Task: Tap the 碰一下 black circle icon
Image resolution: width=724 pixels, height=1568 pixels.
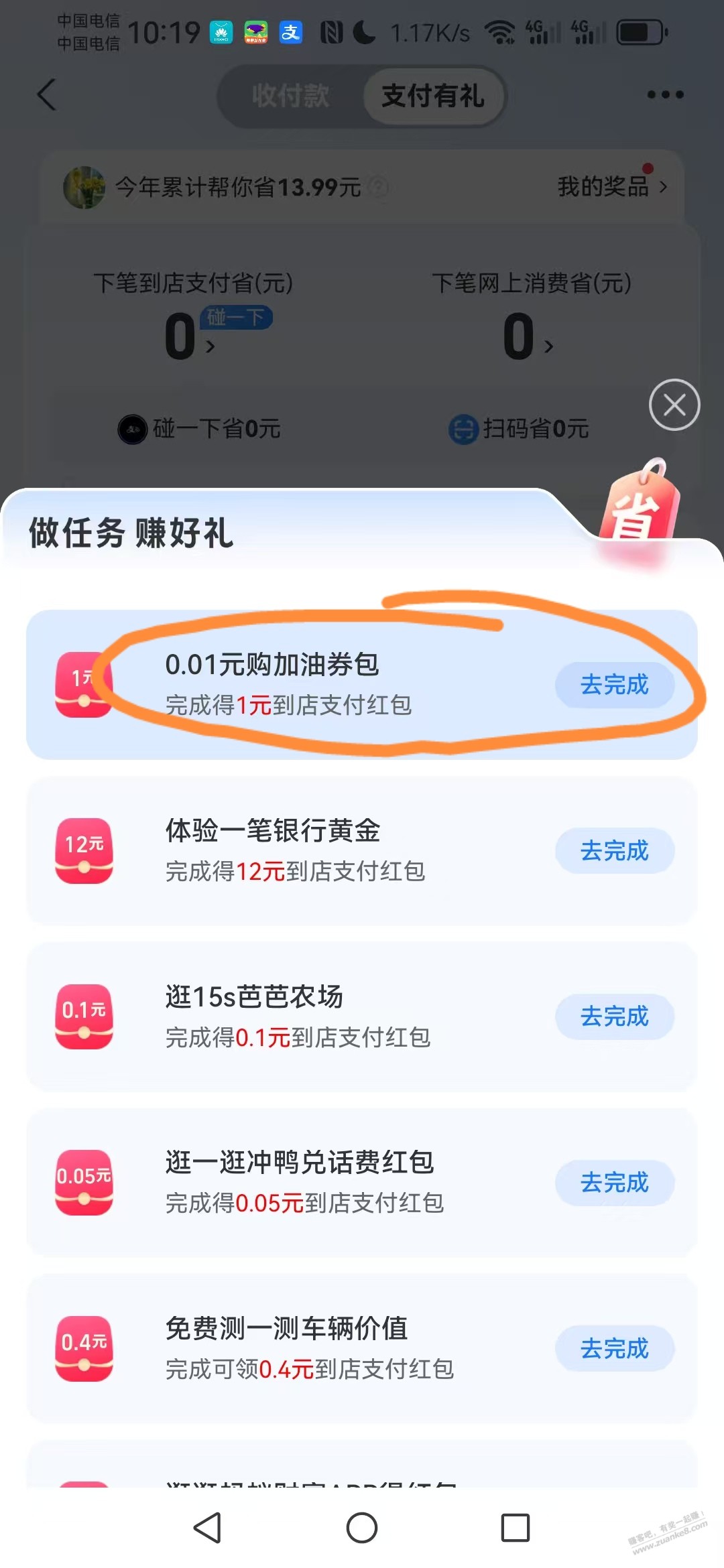Action: coord(131,430)
